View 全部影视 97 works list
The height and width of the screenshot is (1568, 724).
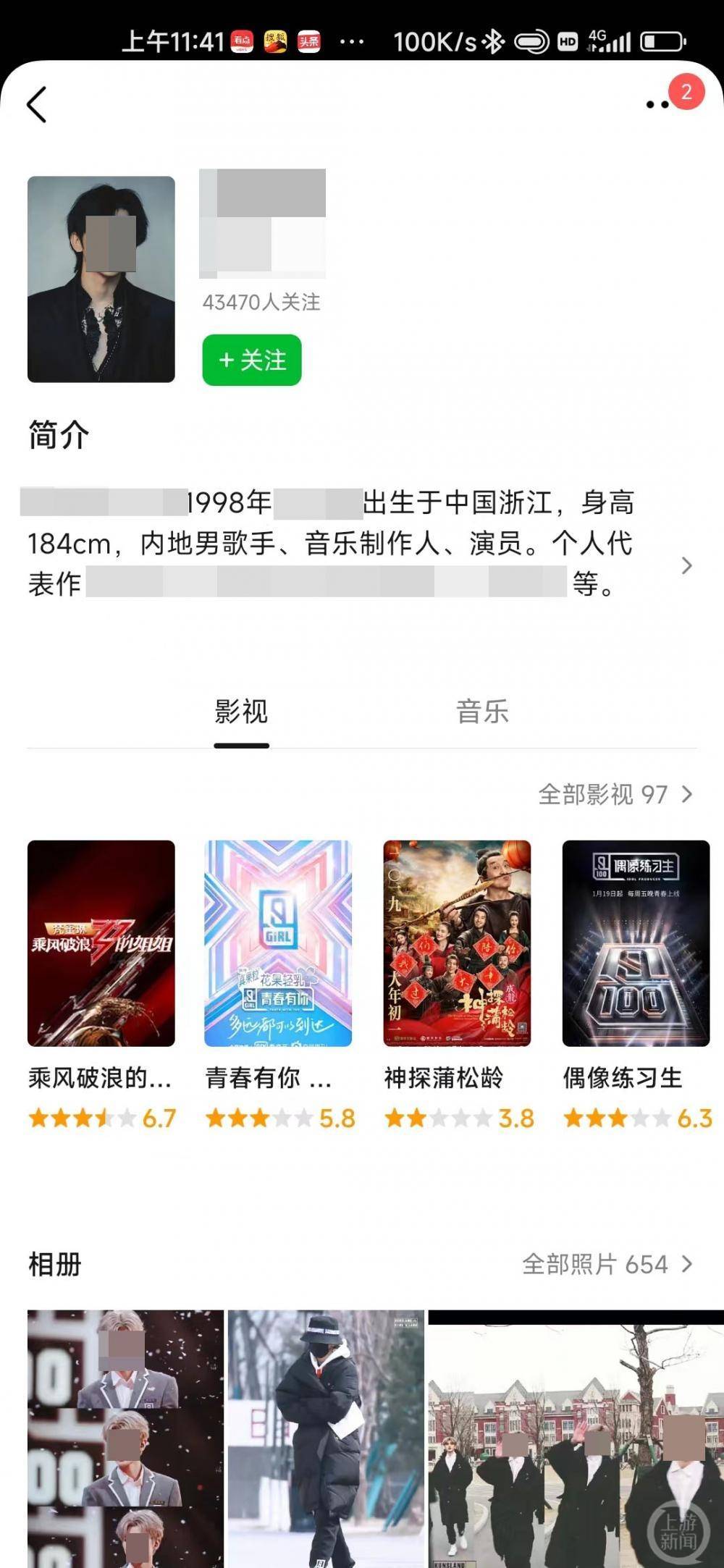pyautogui.click(x=615, y=794)
